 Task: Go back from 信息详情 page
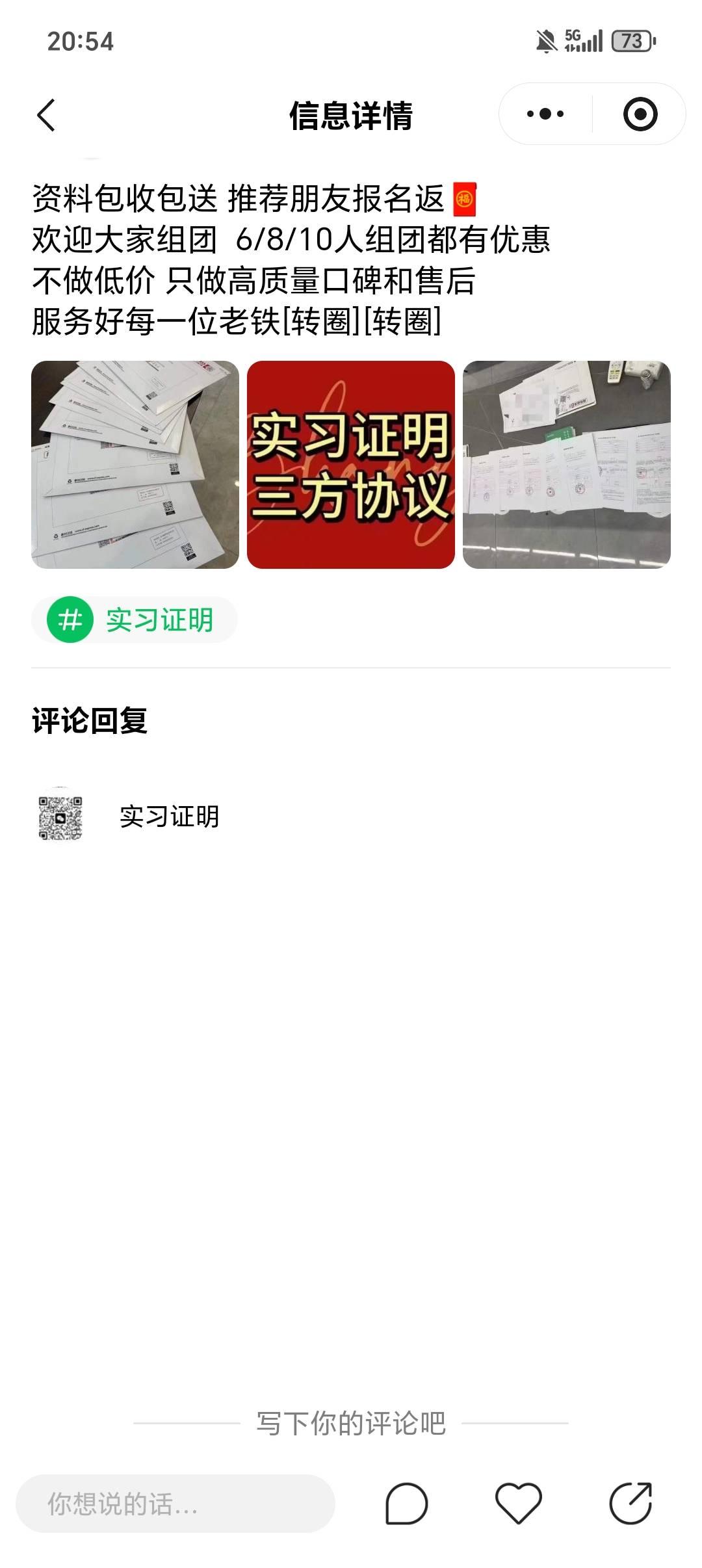46,116
